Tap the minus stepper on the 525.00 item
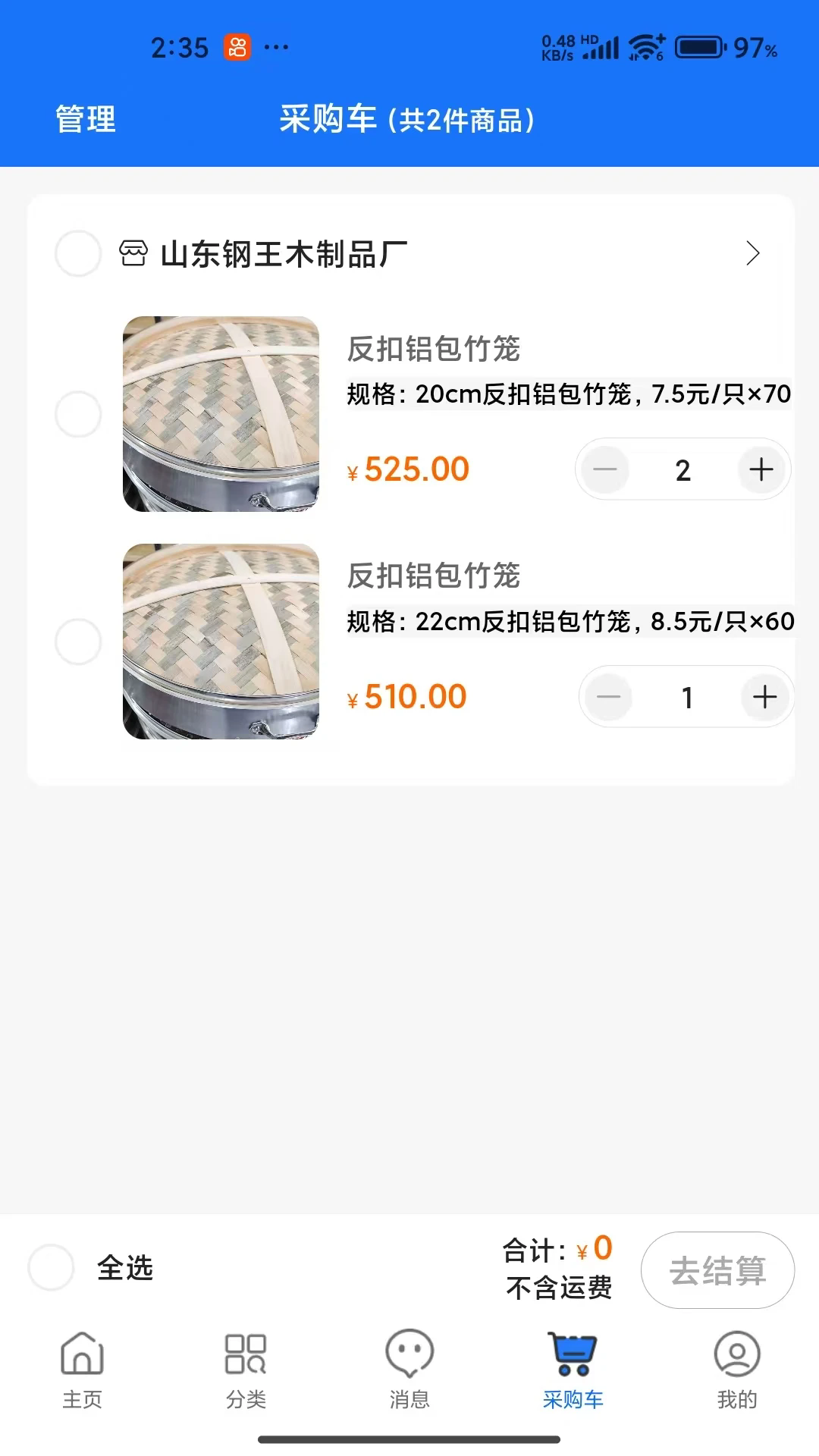The height and width of the screenshot is (1456, 819). 605,470
